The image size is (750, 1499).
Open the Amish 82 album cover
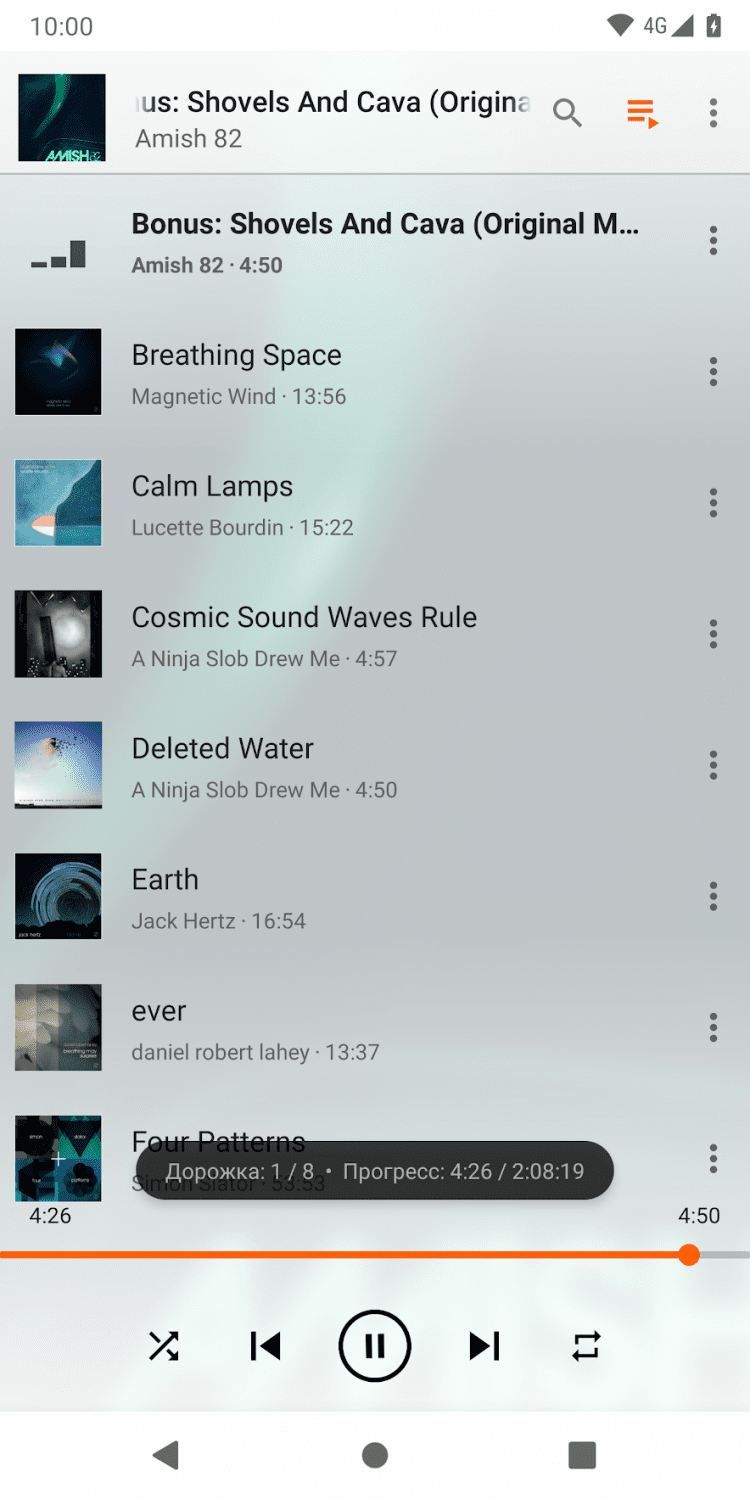(62, 117)
